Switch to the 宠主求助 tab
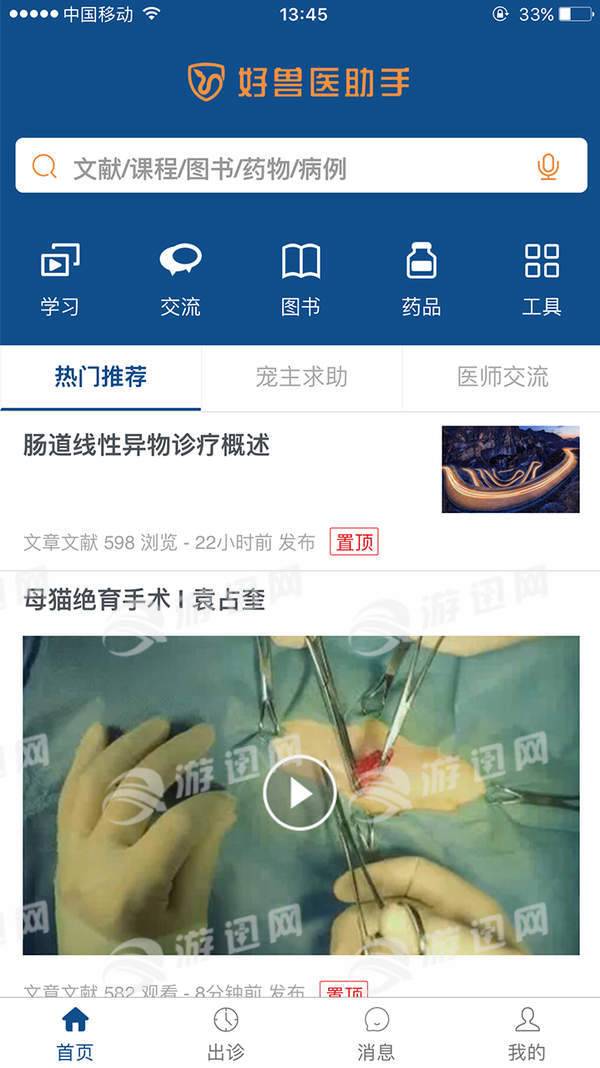This screenshot has width=600, height=1068. [x=301, y=377]
